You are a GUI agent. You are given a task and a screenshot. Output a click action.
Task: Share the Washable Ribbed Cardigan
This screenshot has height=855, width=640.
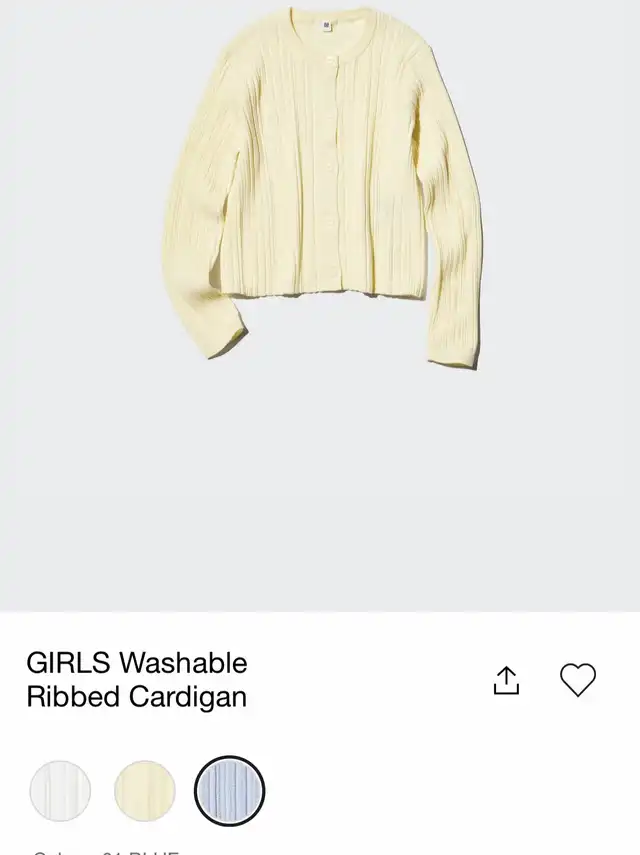(x=507, y=680)
